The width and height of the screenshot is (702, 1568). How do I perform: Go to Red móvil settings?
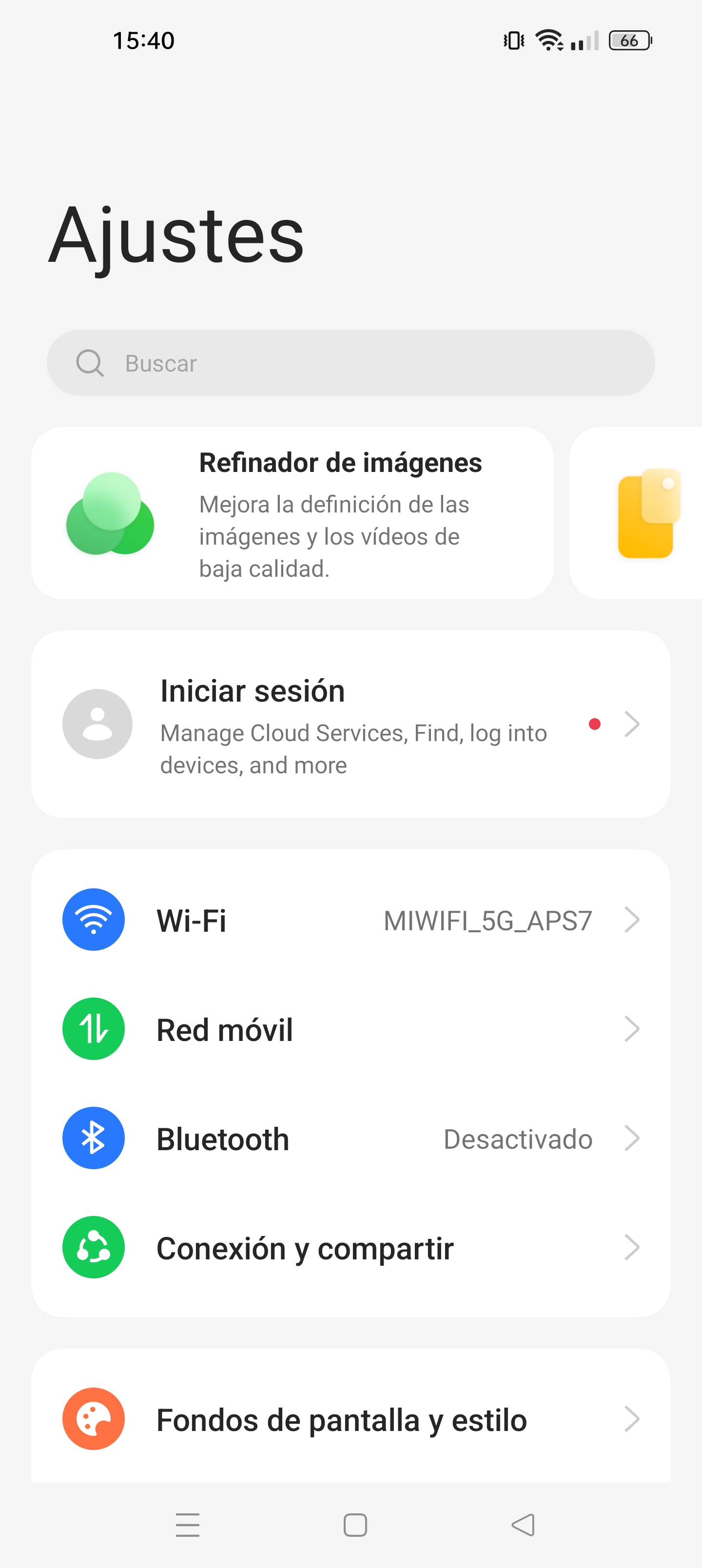click(x=351, y=1029)
